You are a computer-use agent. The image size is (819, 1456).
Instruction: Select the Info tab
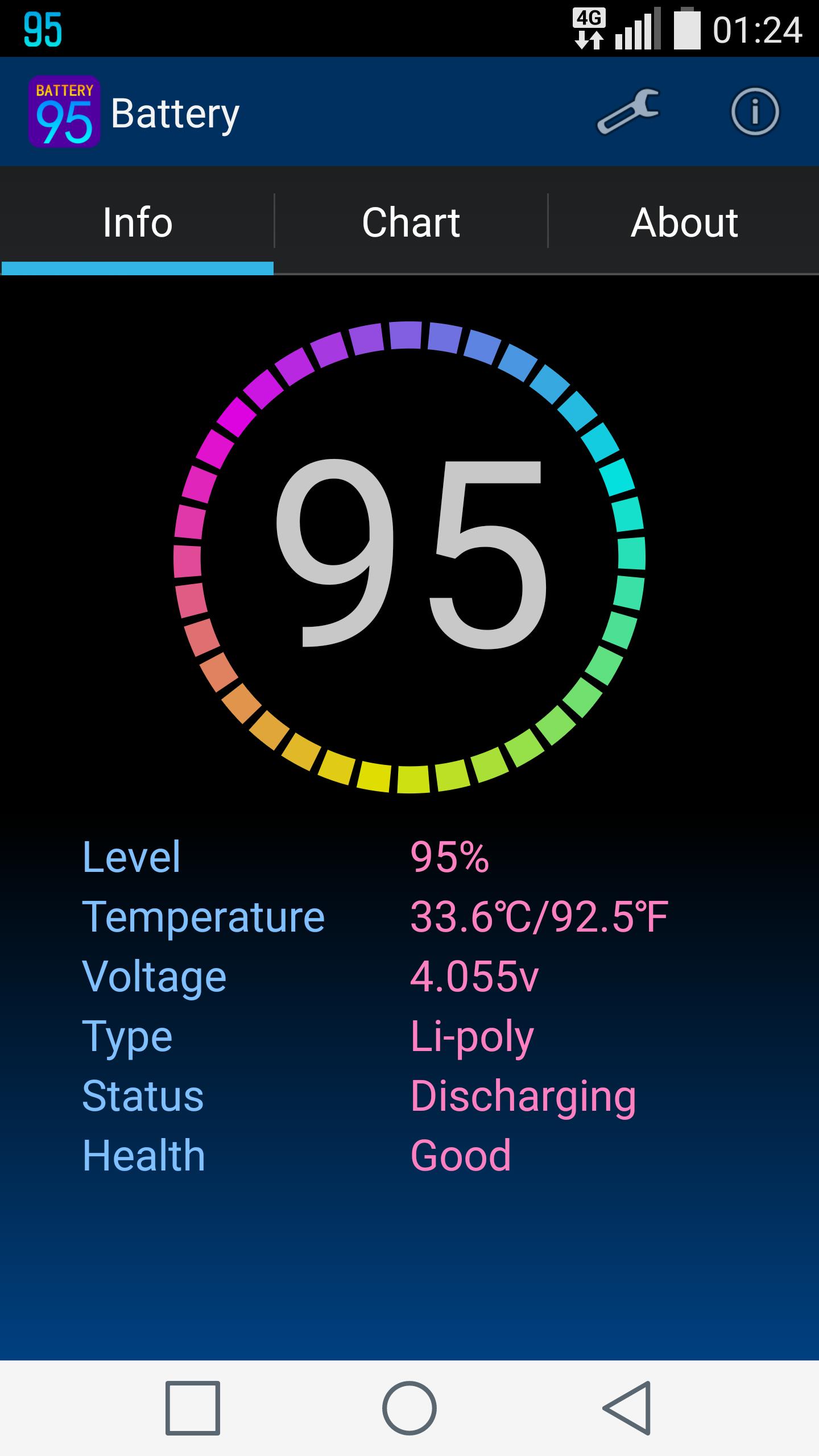coord(136,223)
